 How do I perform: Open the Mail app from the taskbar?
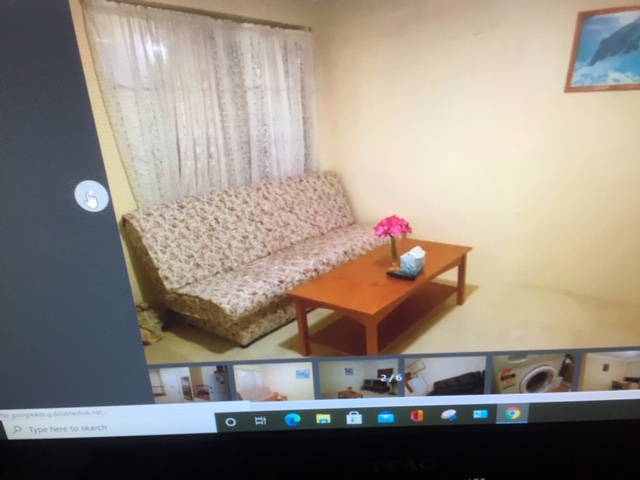(x=385, y=417)
